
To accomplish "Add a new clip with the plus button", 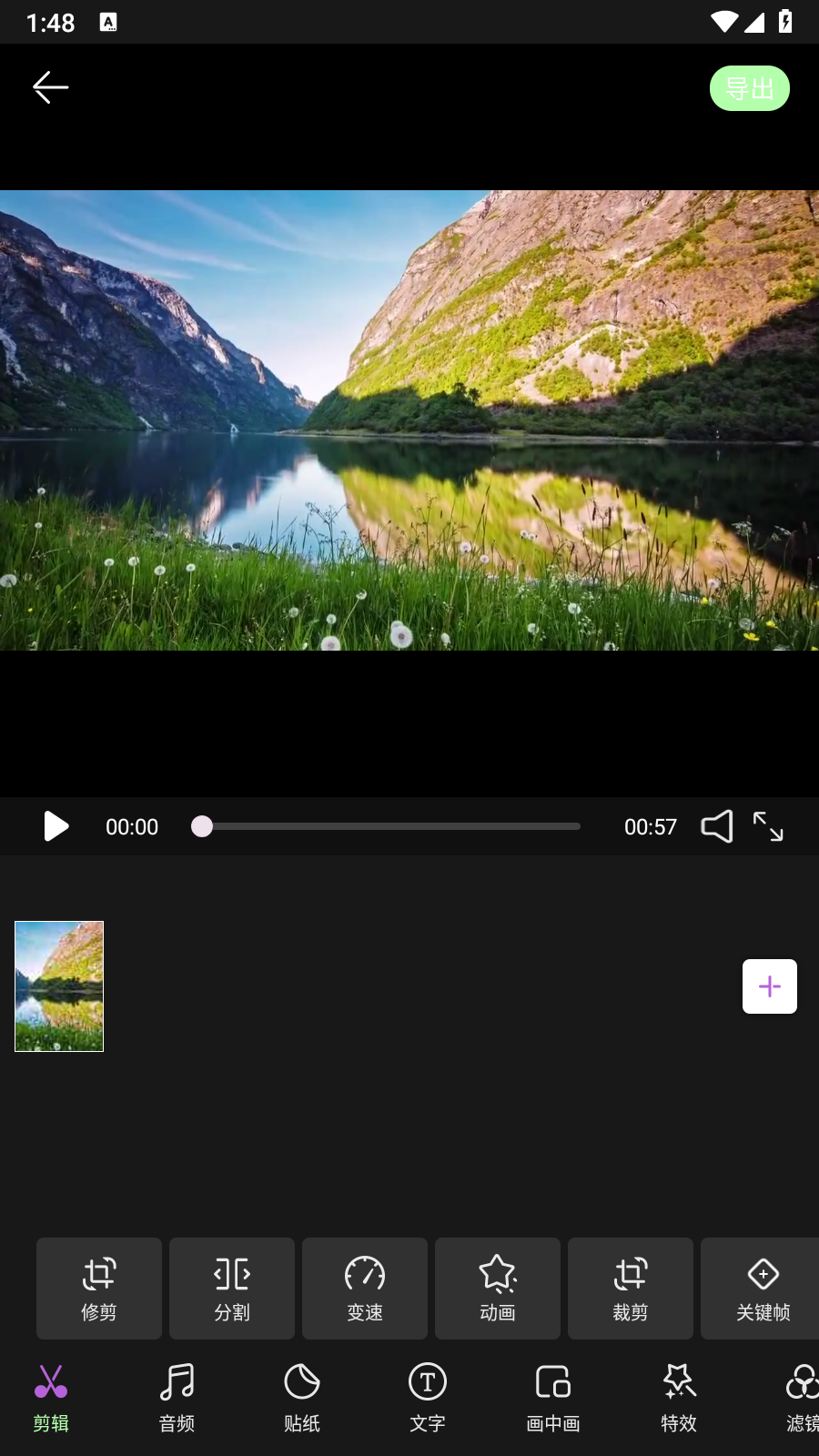I will (x=769, y=986).
